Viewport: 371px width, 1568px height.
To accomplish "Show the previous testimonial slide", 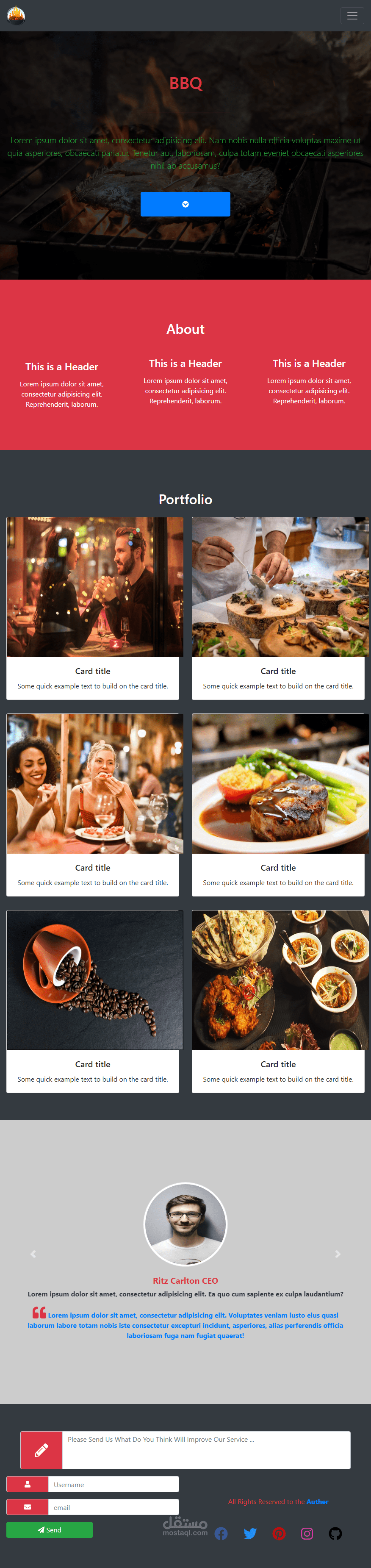I will tap(33, 1254).
